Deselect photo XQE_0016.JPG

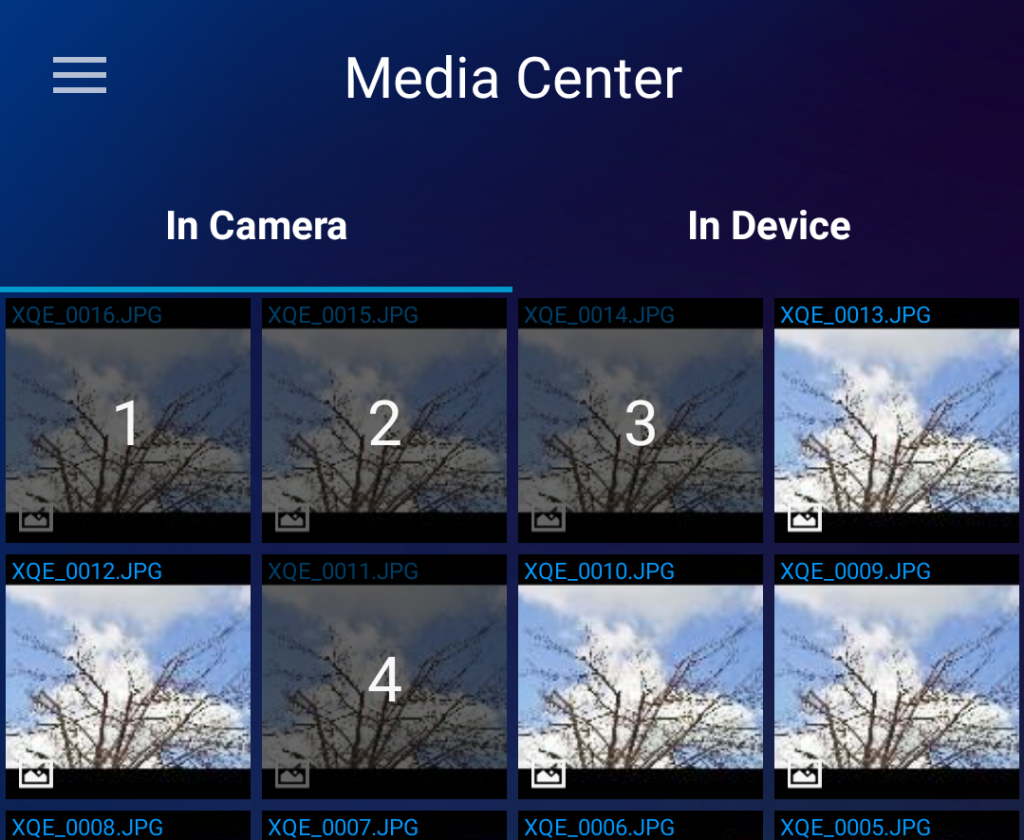point(128,421)
